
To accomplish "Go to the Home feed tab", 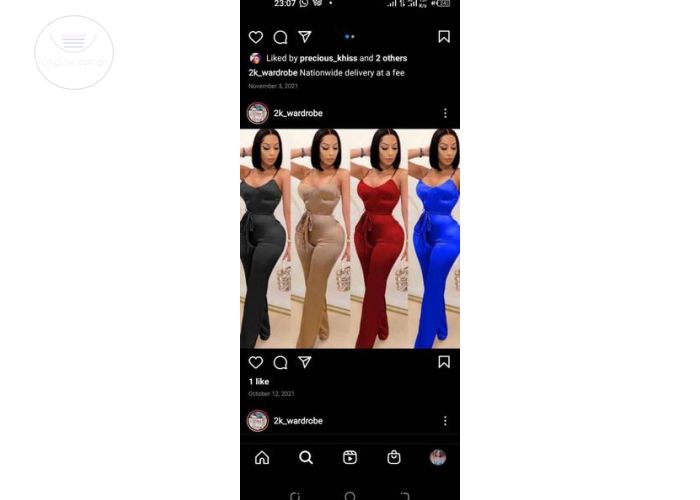I will pos(262,457).
